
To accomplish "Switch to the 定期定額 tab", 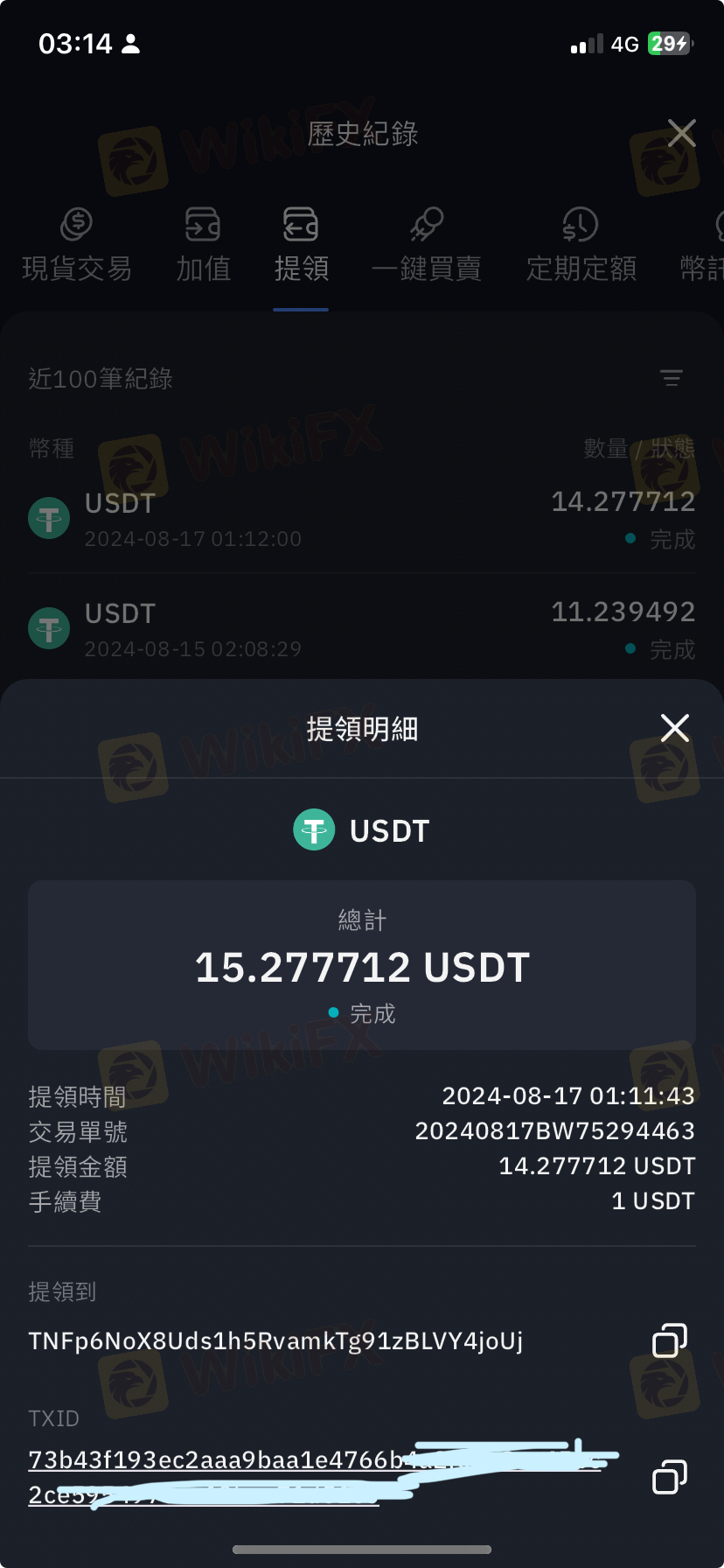I will coord(581,246).
